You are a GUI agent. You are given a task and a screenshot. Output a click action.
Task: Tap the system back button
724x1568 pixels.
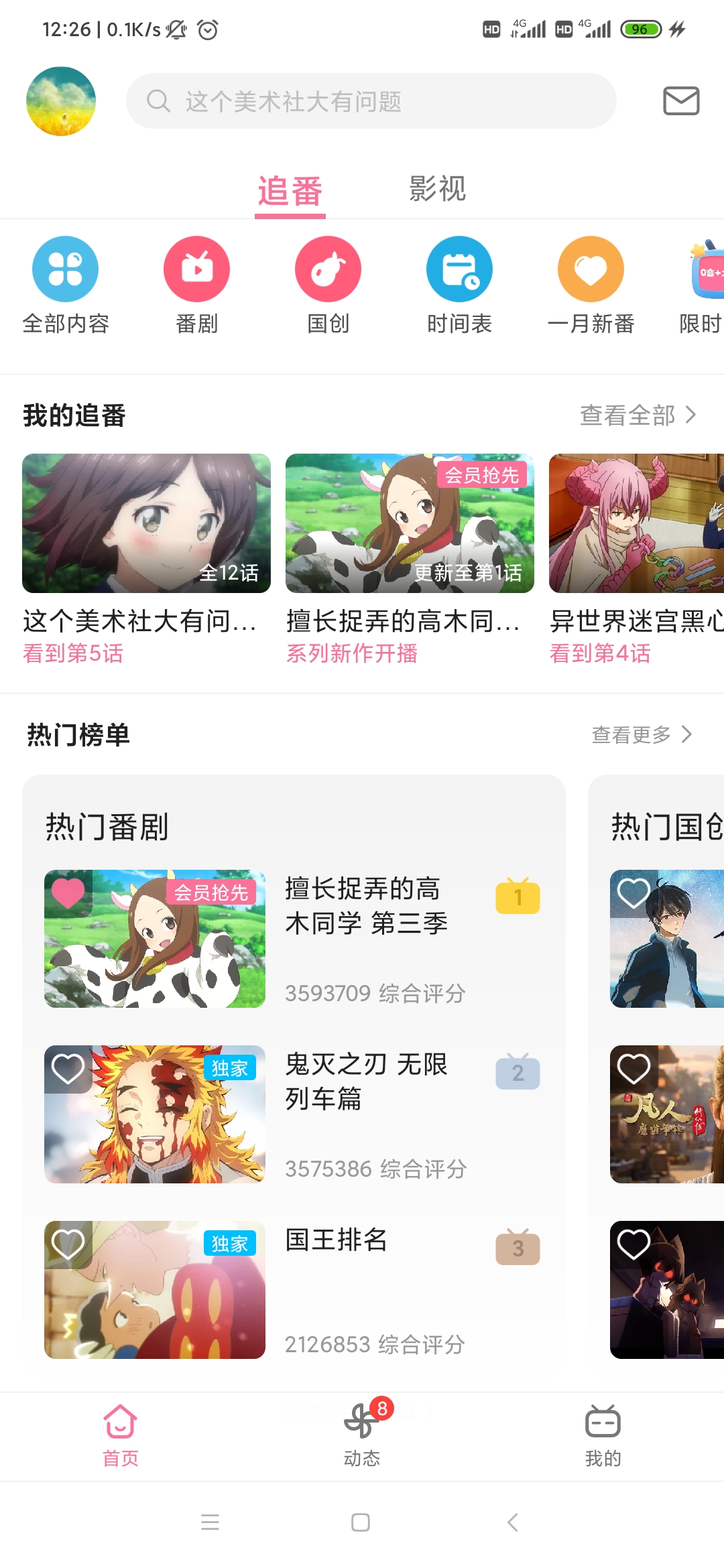point(513,1522)
